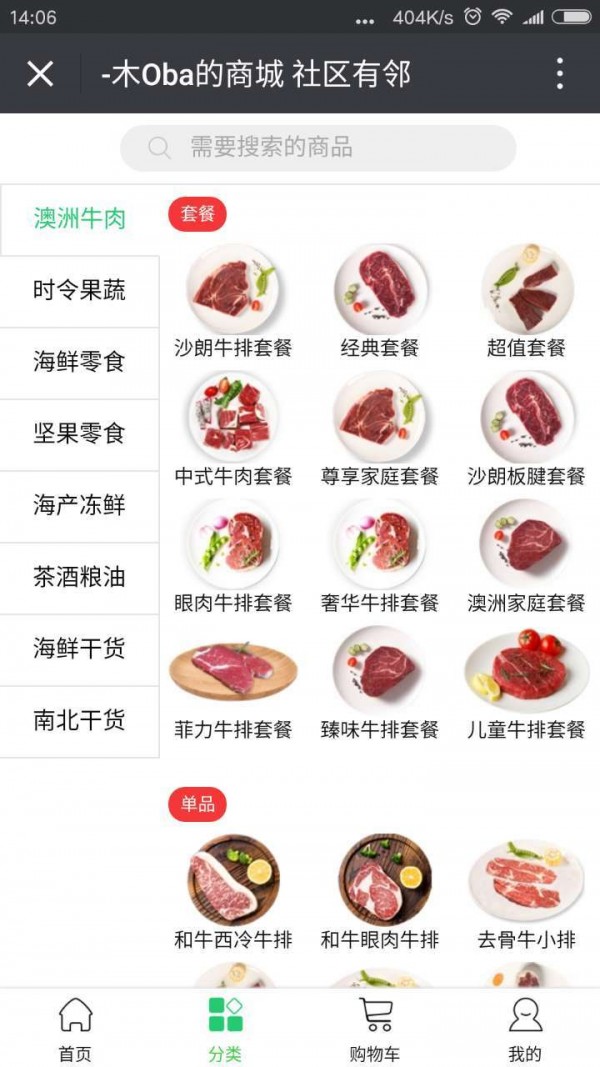Image resolution: width=600 pixels, height=1067 pixels.
Task: Select the 时令果蔬 category
Action: pyautogui.click(x=79, y=291)
